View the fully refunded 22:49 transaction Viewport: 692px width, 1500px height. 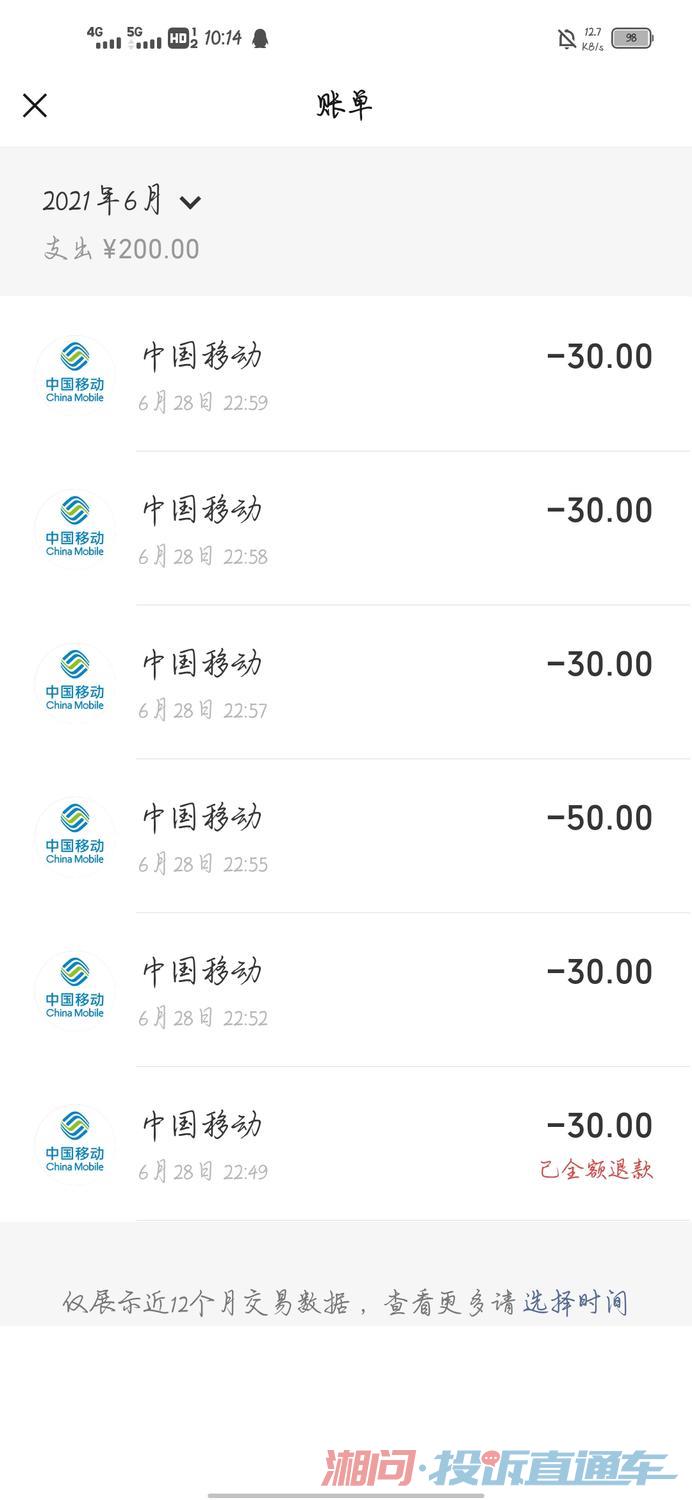(x=346, y=1145)
